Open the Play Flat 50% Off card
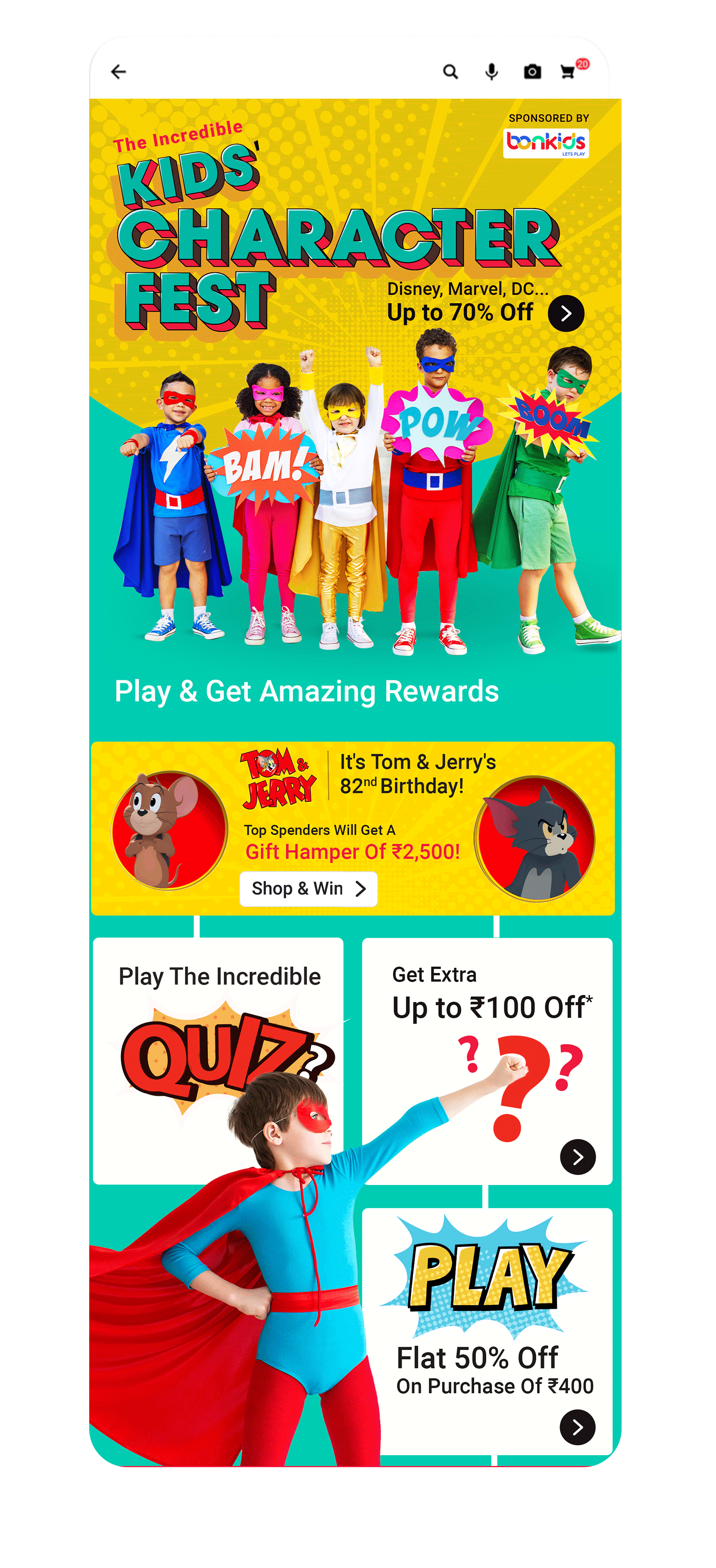 [487, 1333]
